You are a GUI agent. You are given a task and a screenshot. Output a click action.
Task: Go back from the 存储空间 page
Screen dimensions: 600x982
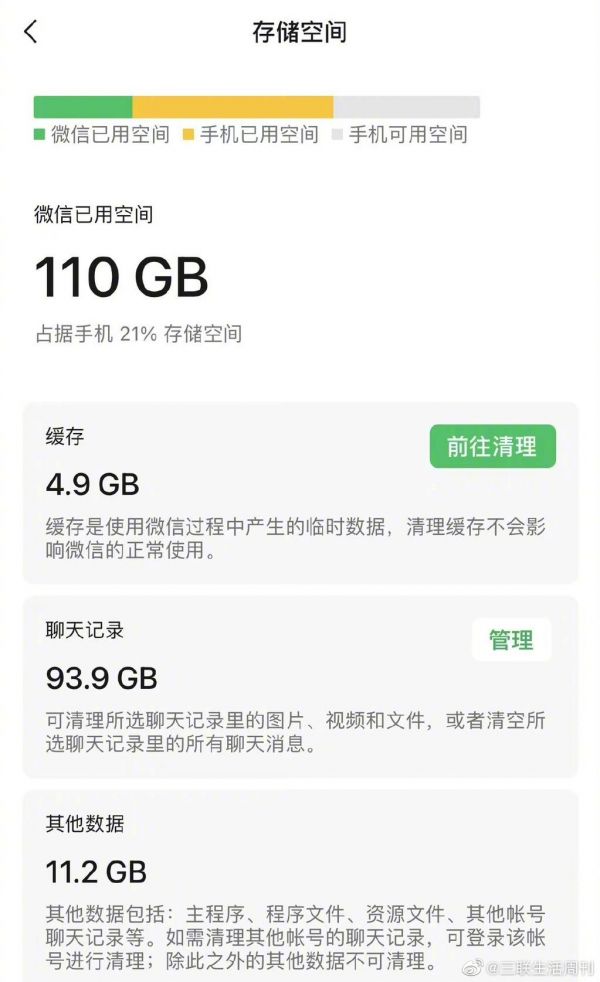[31, 32]
